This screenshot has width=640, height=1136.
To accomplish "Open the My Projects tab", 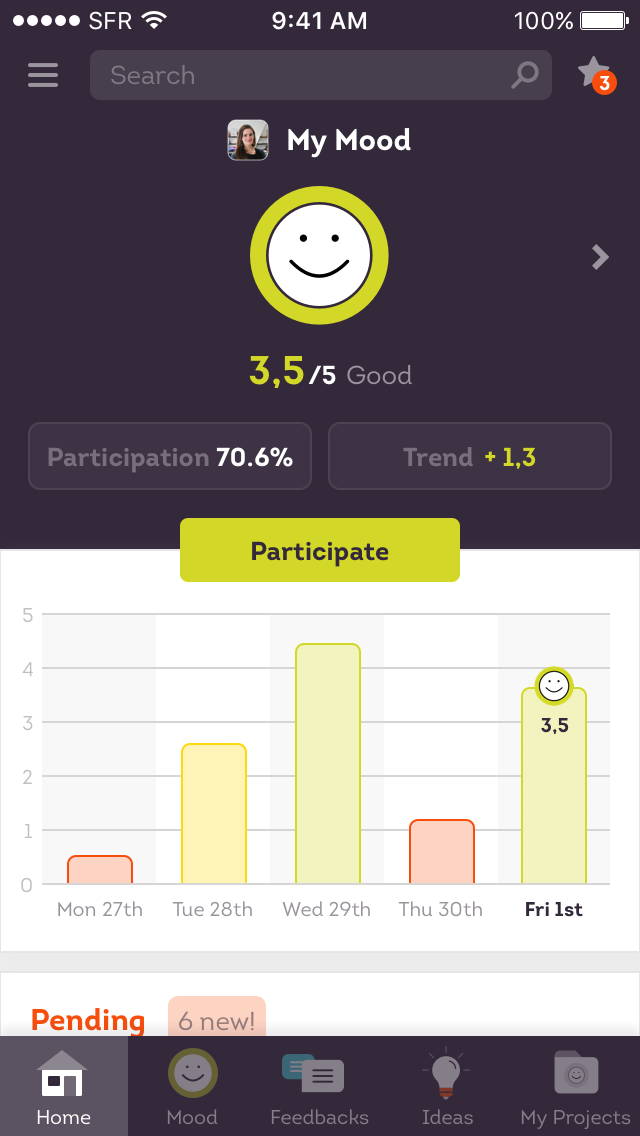I will [575, 1087].
